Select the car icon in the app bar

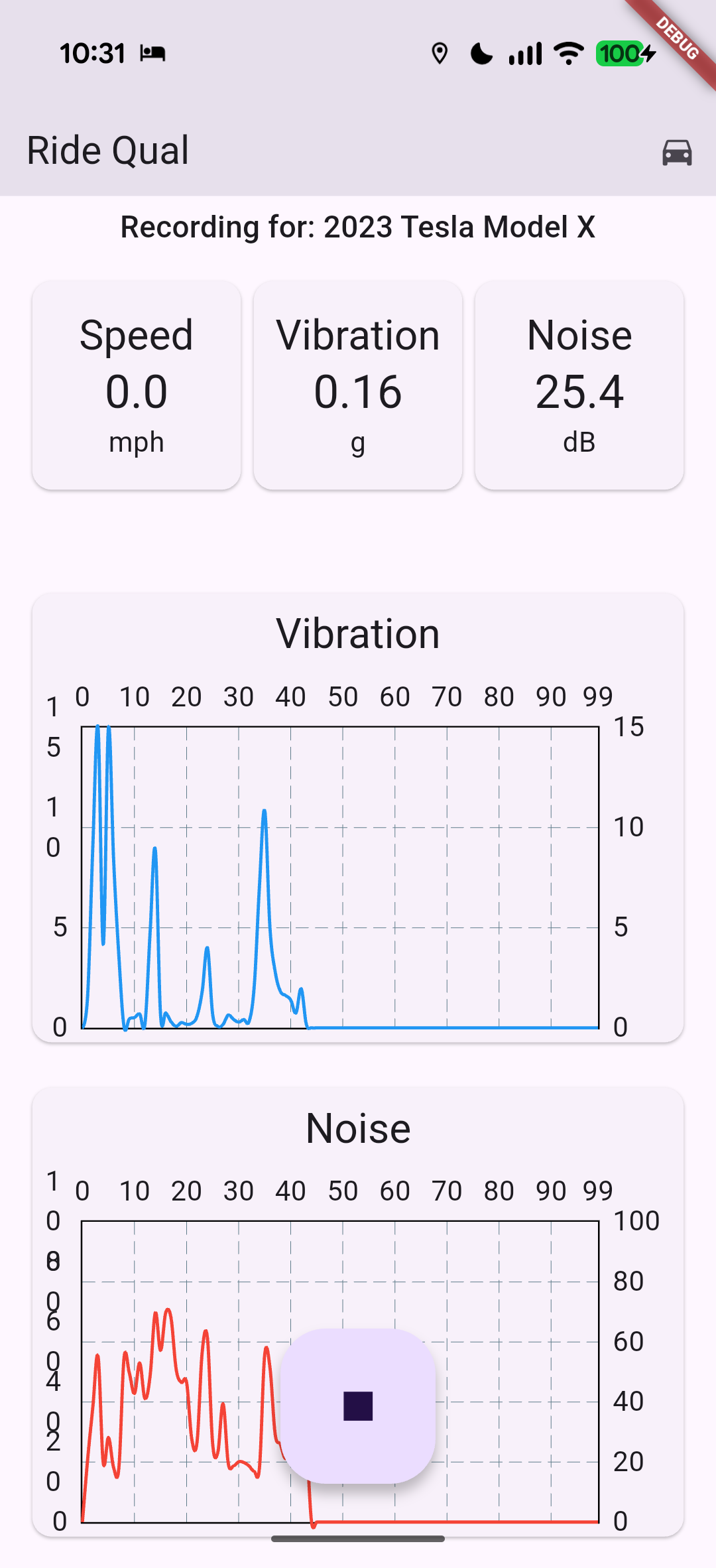[677, 151]
